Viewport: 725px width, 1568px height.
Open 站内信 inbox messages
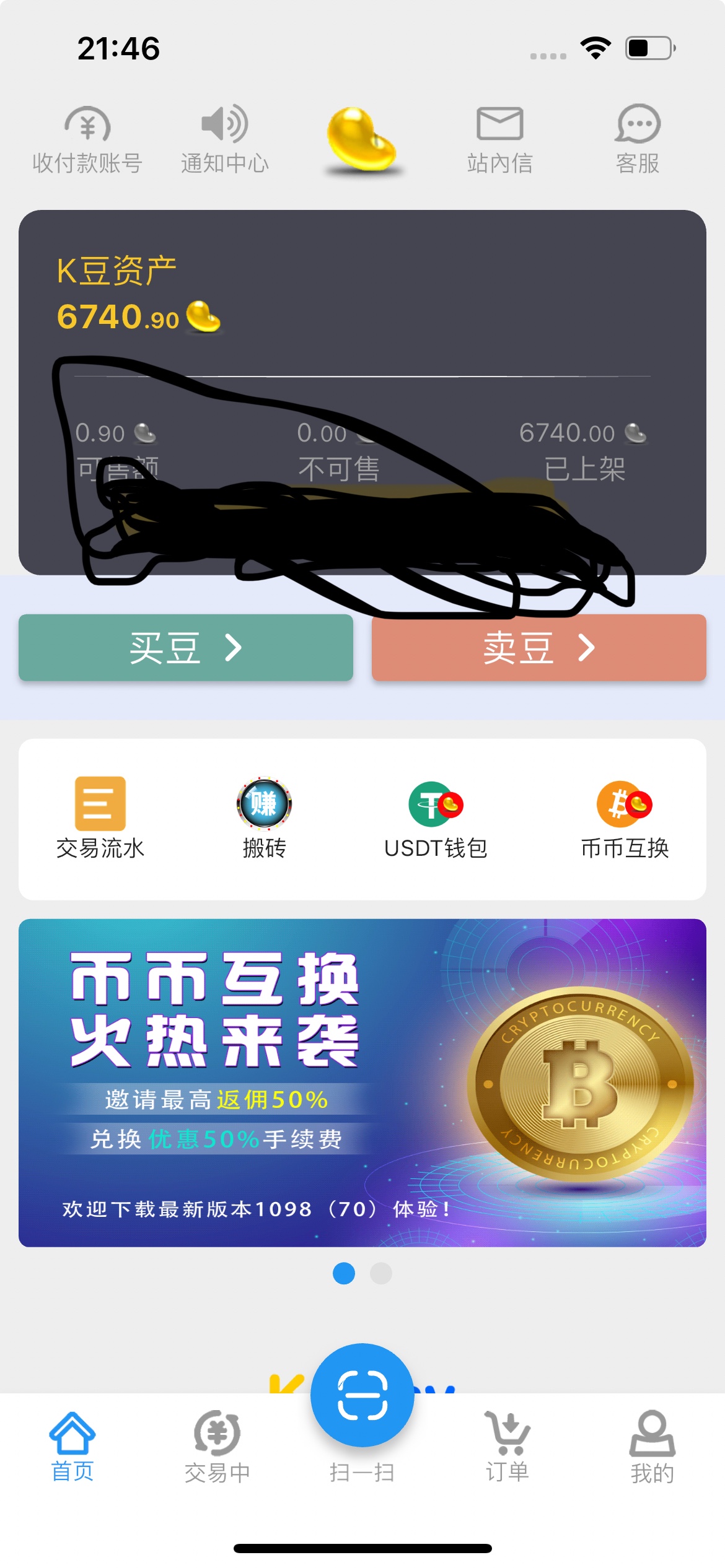click(x=499, y=140)
